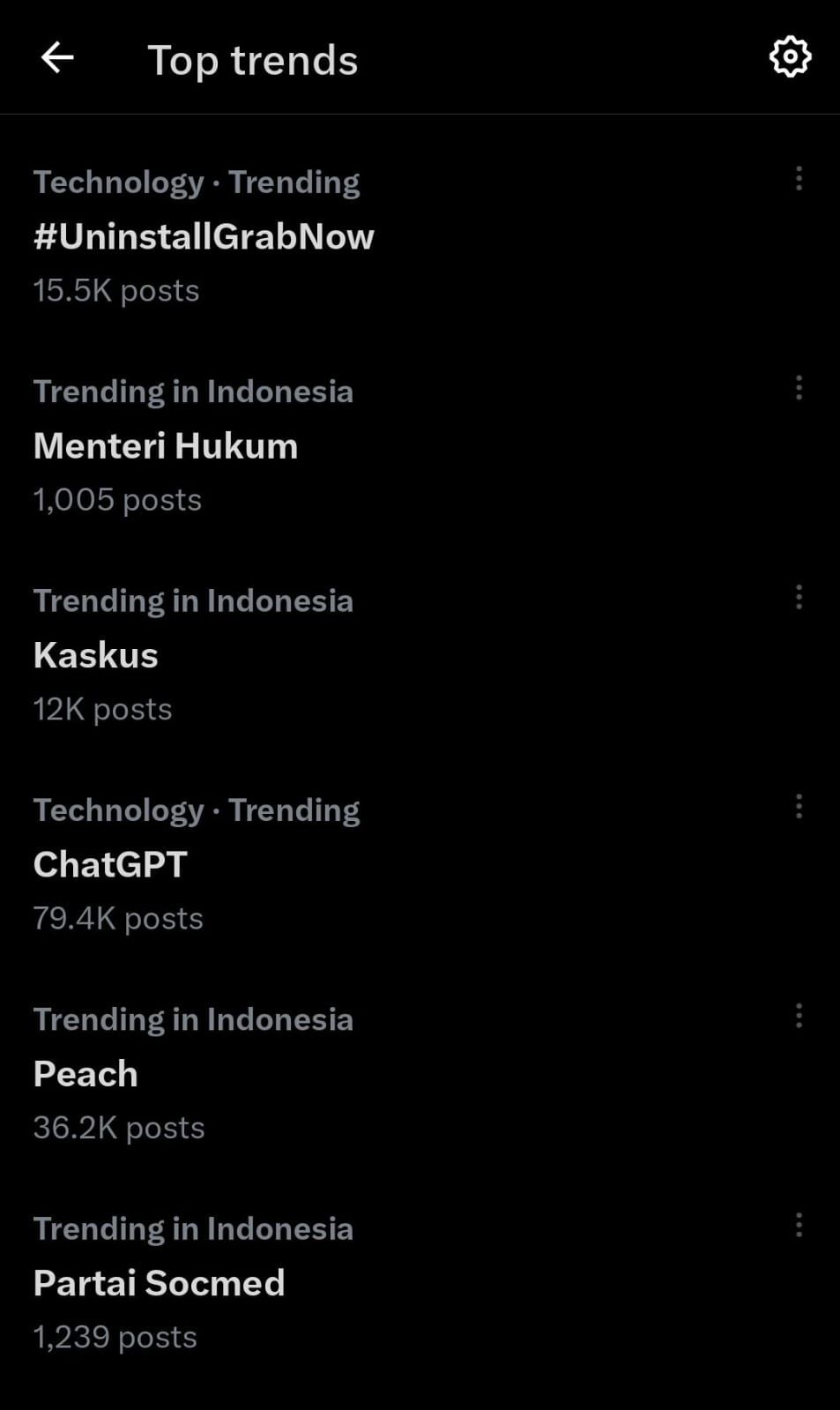View posts about Peach

(x=85, y=1073)
